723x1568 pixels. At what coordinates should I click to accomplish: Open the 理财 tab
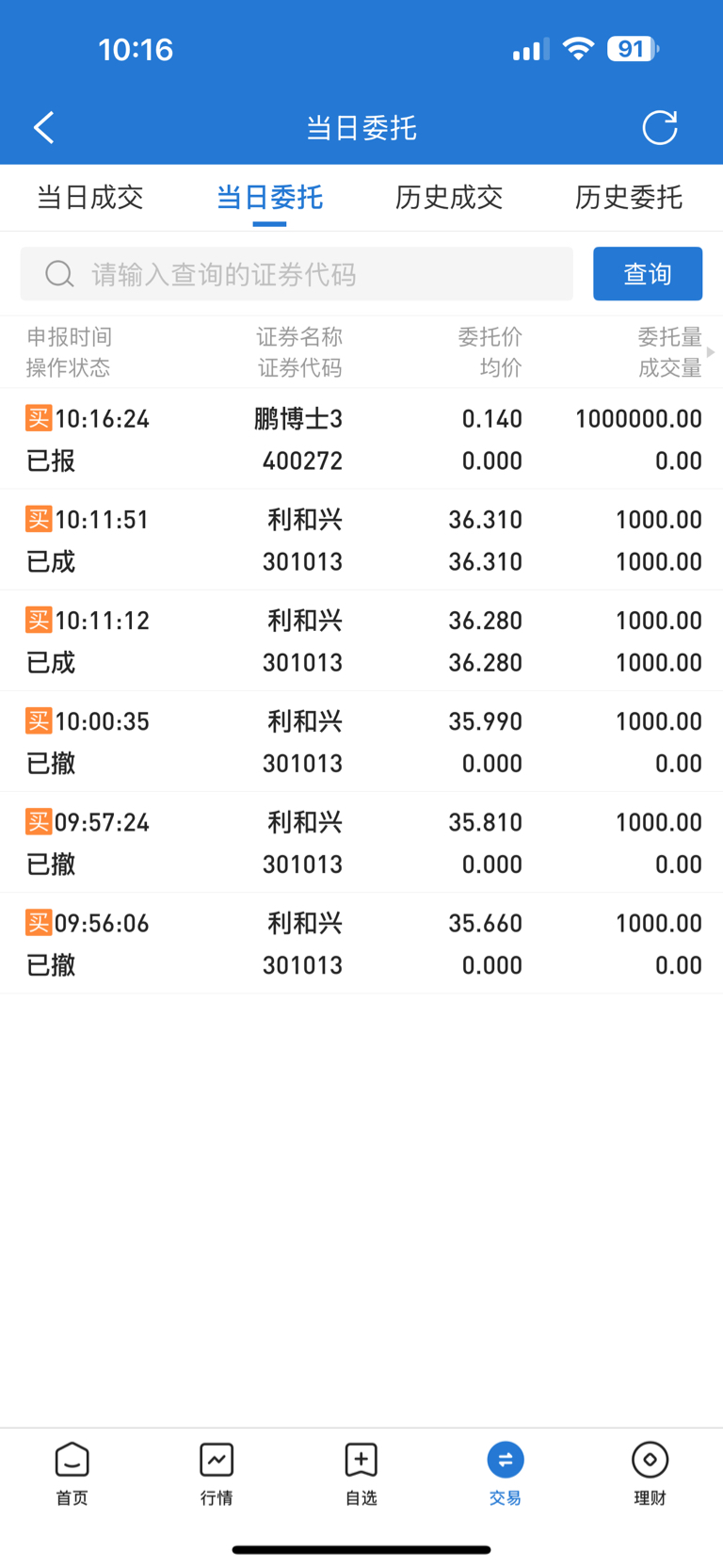[650, 1474]
